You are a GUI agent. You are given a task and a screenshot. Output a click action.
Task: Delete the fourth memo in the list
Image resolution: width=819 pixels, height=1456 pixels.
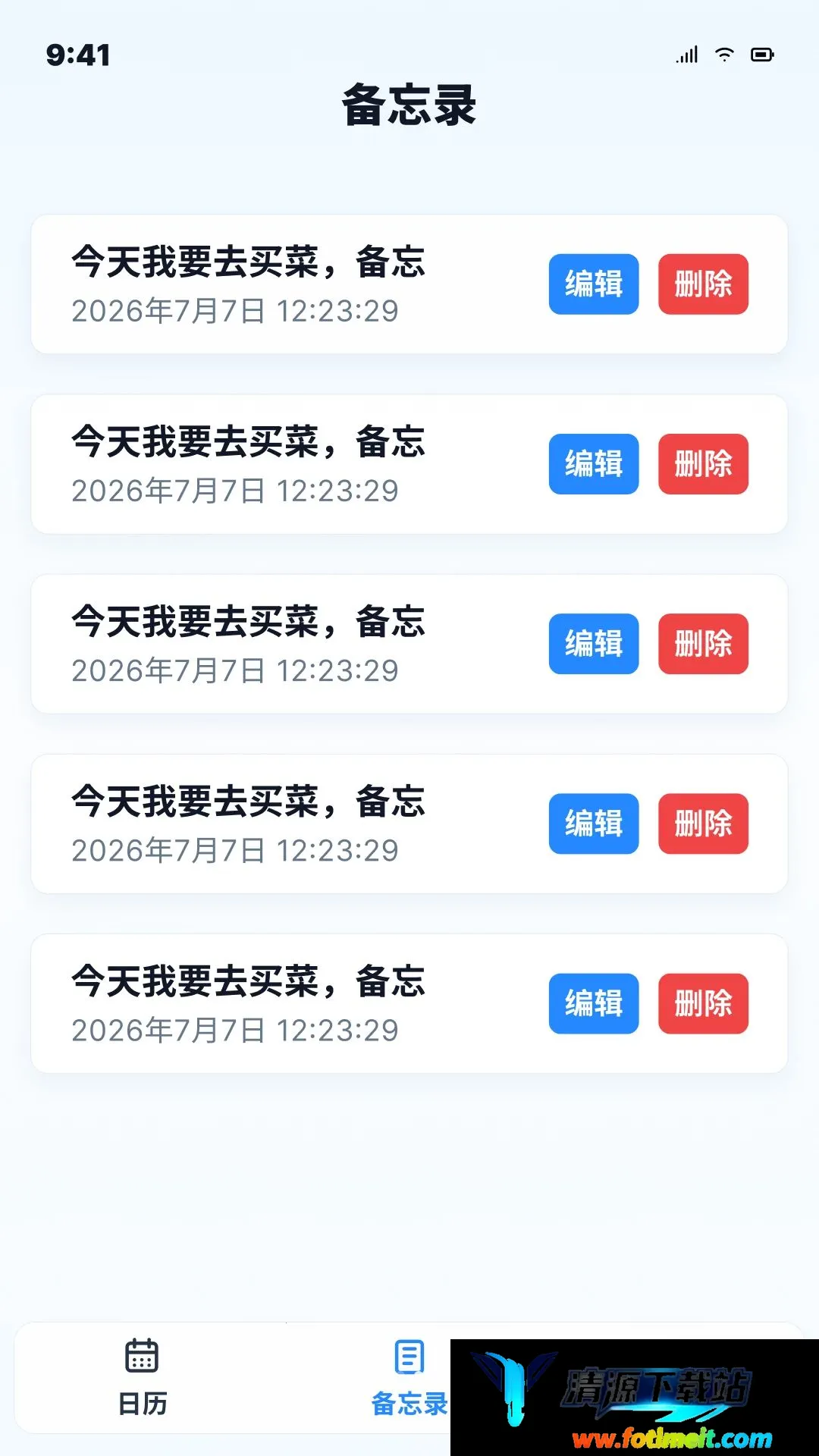pyautogui.click(x=703, y=824)
